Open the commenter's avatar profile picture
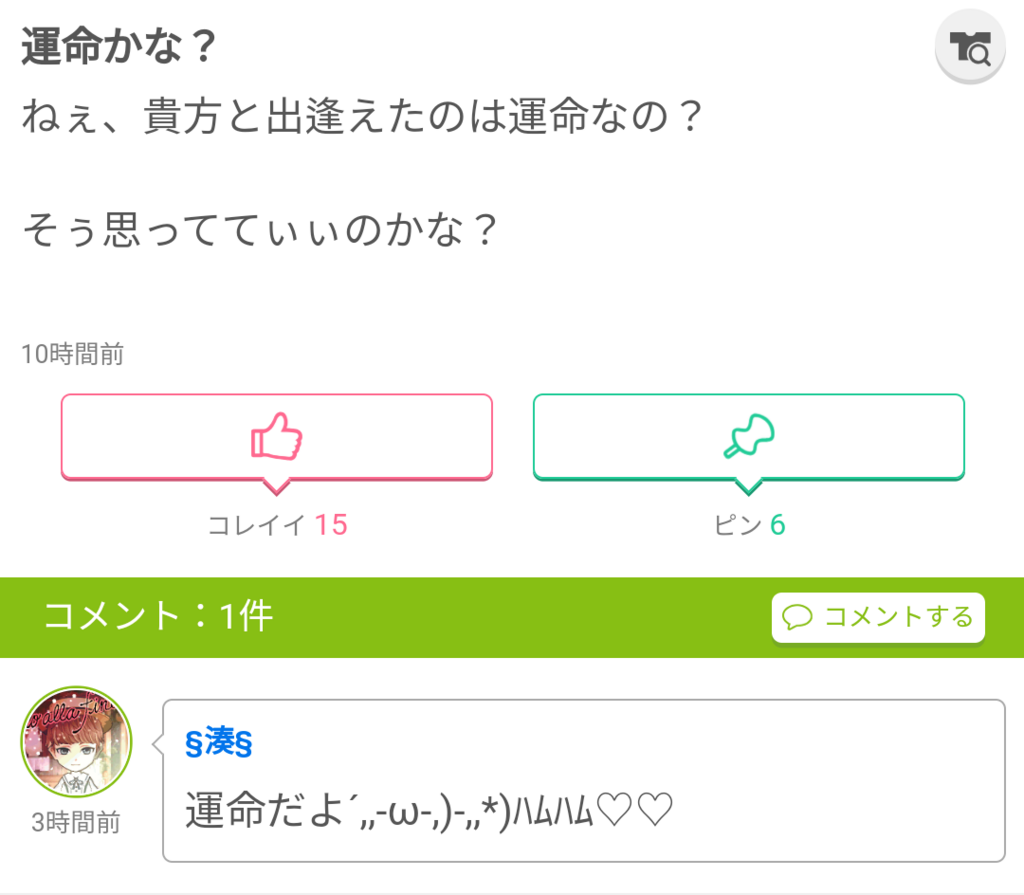The image size is (1024, 895). [76, 742]
